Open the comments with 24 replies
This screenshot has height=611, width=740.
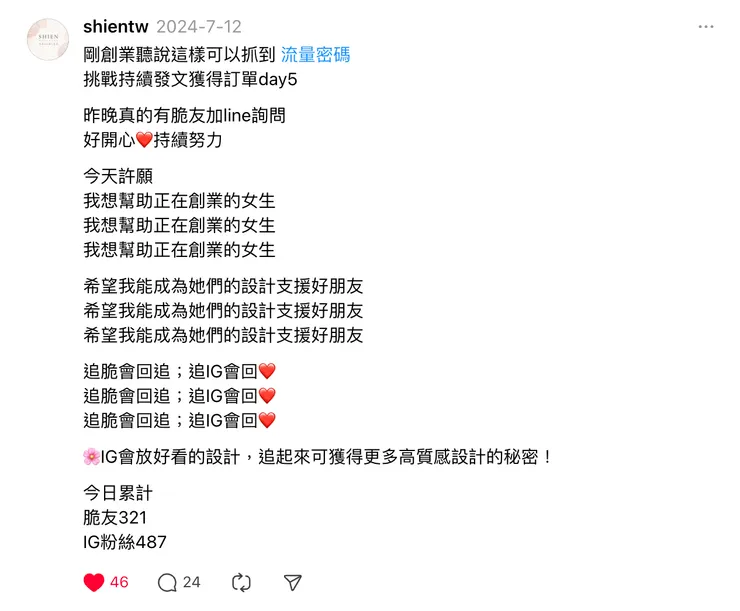[167, 582]
